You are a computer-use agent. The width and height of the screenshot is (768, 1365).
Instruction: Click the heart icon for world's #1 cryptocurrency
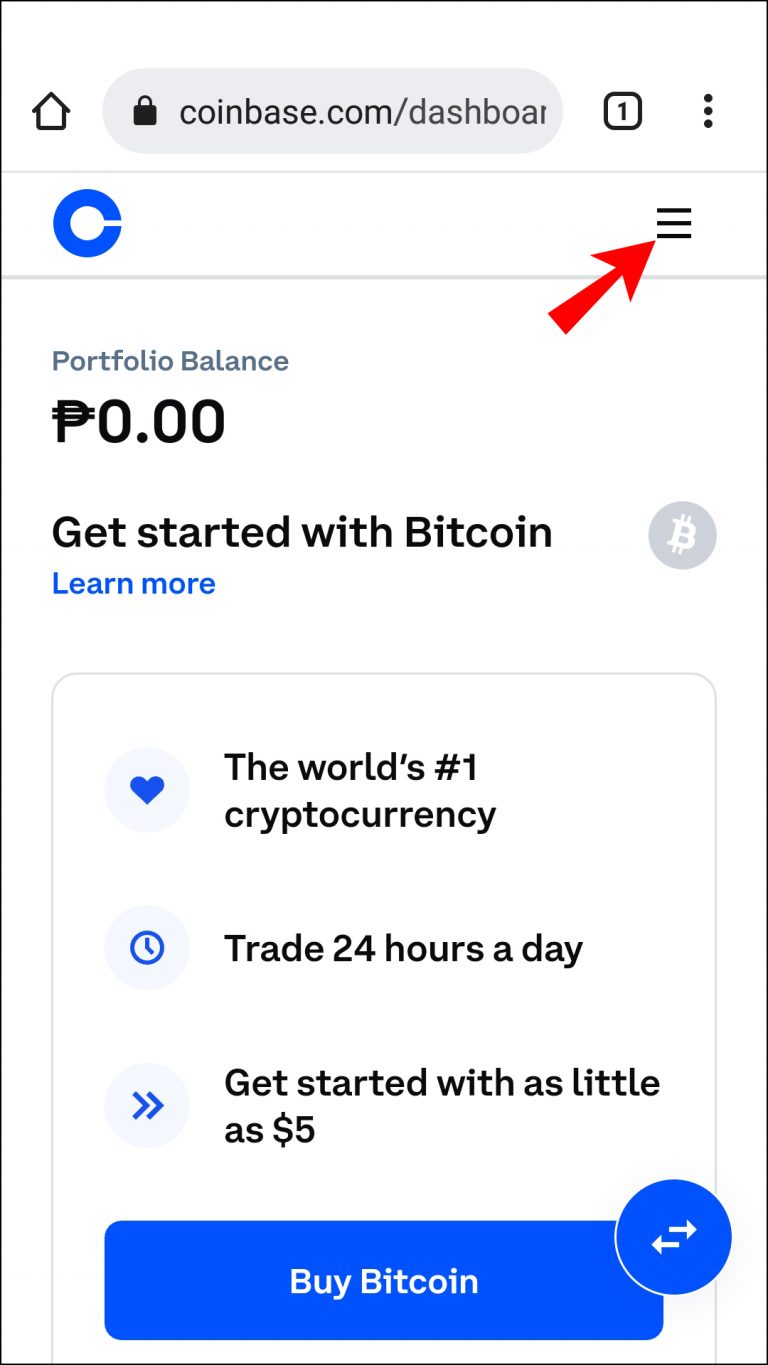pyautogui.click(x=147, y=789)
